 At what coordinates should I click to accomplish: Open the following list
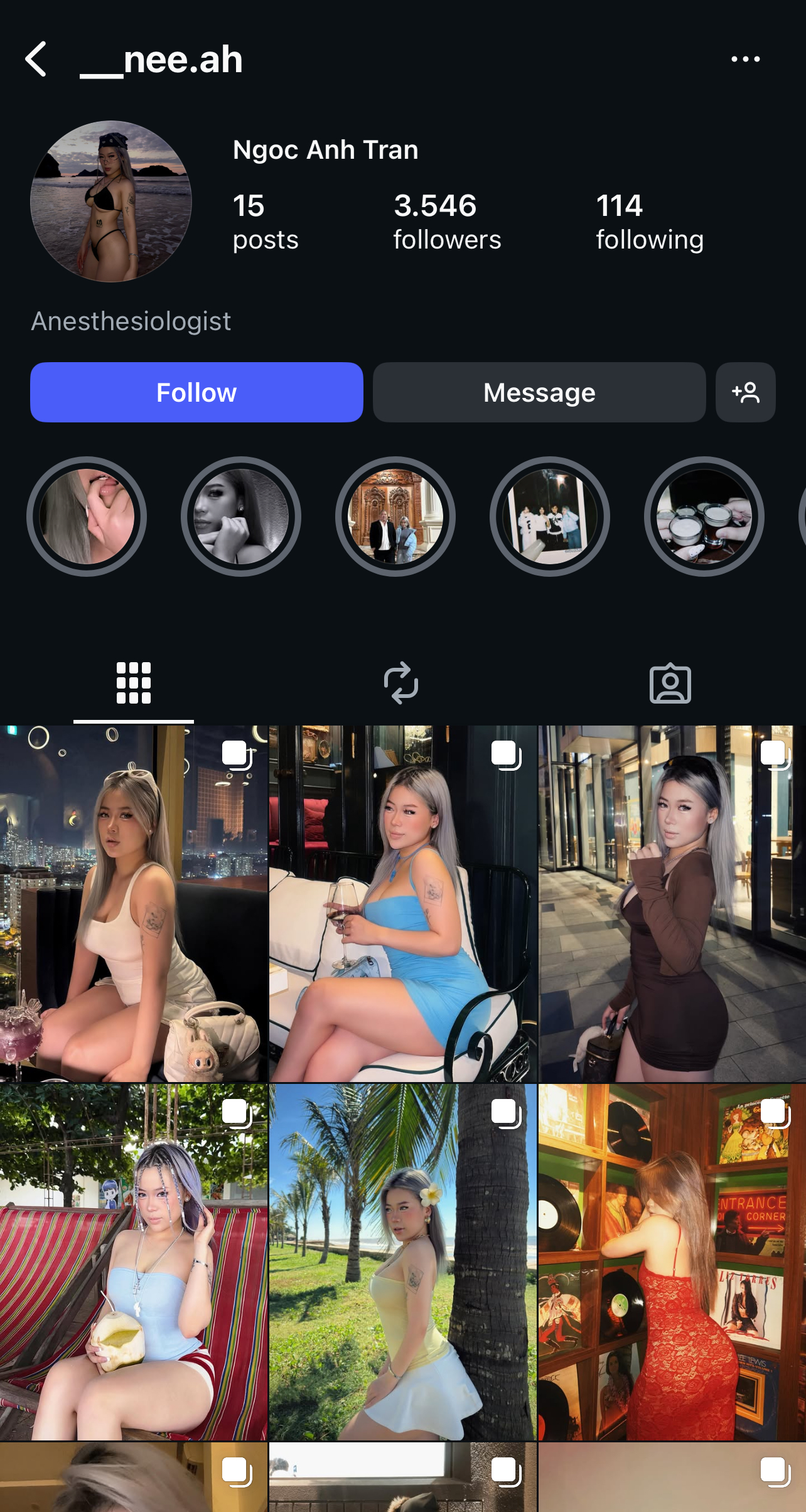(x=649, y=222)
